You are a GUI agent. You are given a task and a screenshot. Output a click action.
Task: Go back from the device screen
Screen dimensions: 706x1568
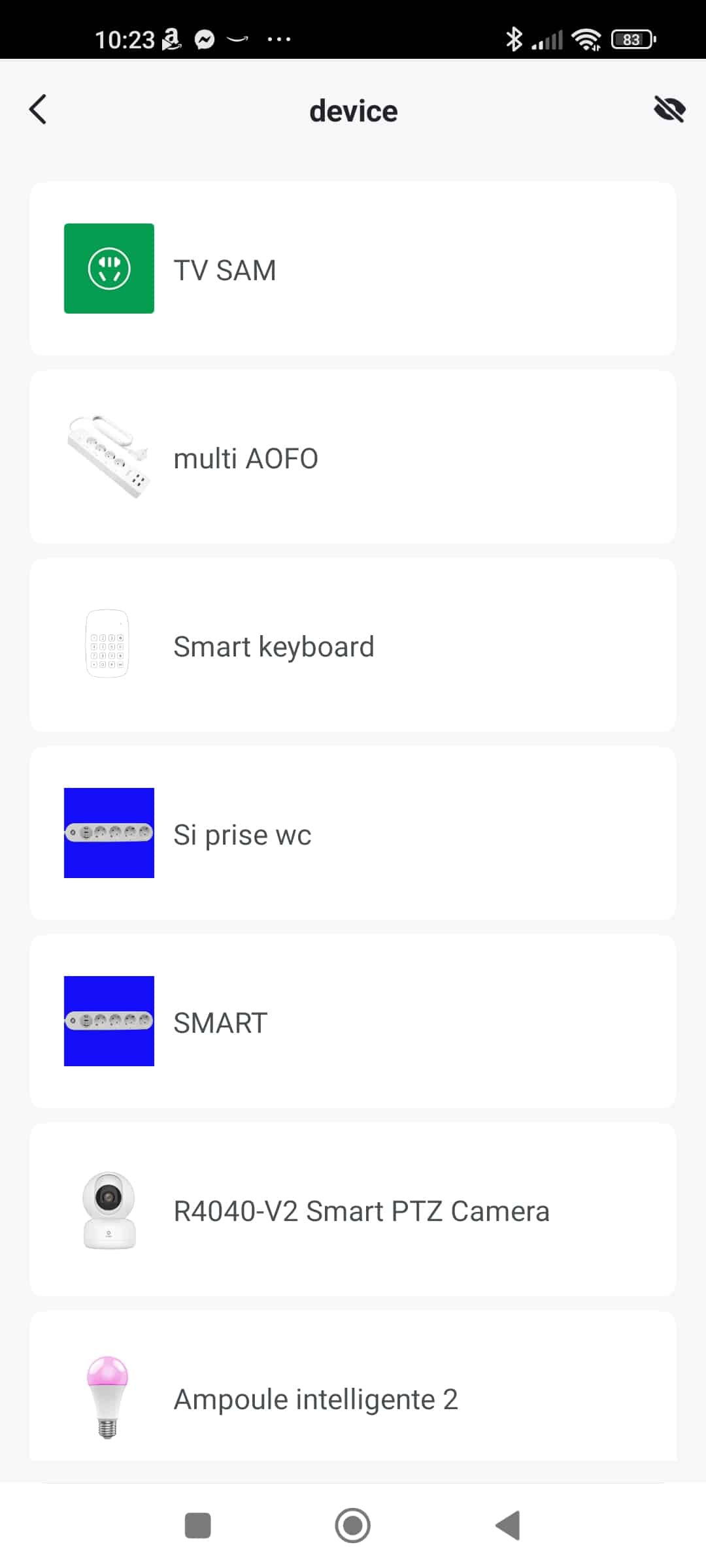coord(38,110)
